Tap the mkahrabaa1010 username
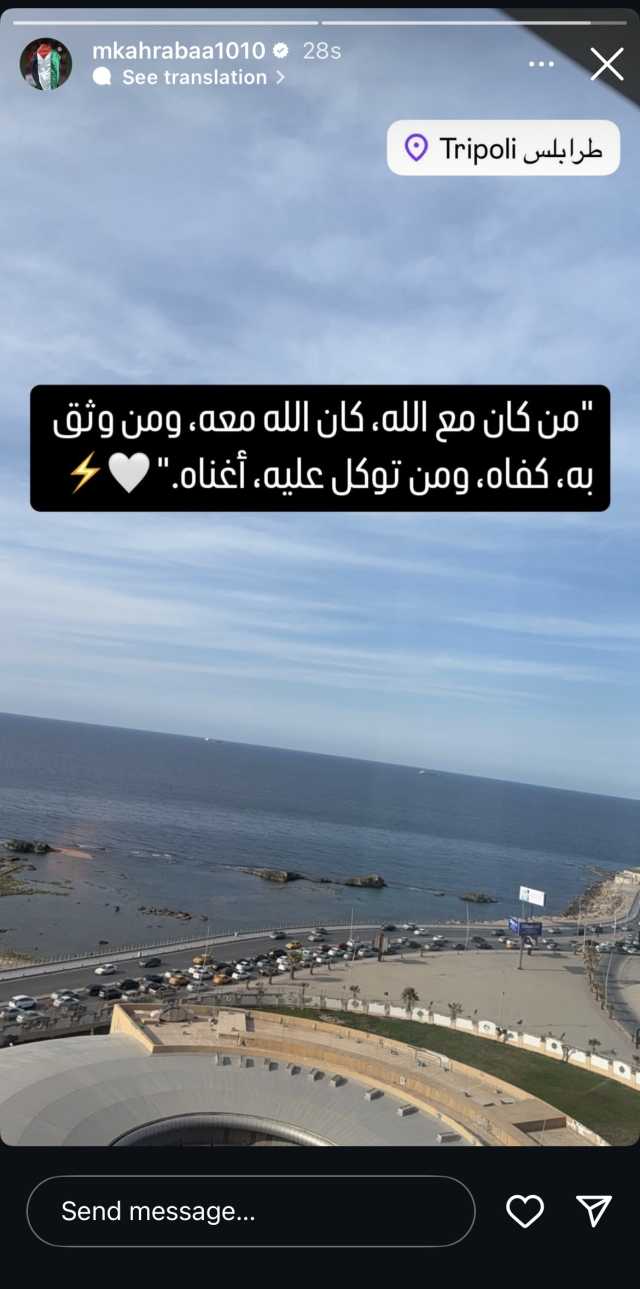The width and height of the screenshot is (640, 1289). (x=178, y=51)
